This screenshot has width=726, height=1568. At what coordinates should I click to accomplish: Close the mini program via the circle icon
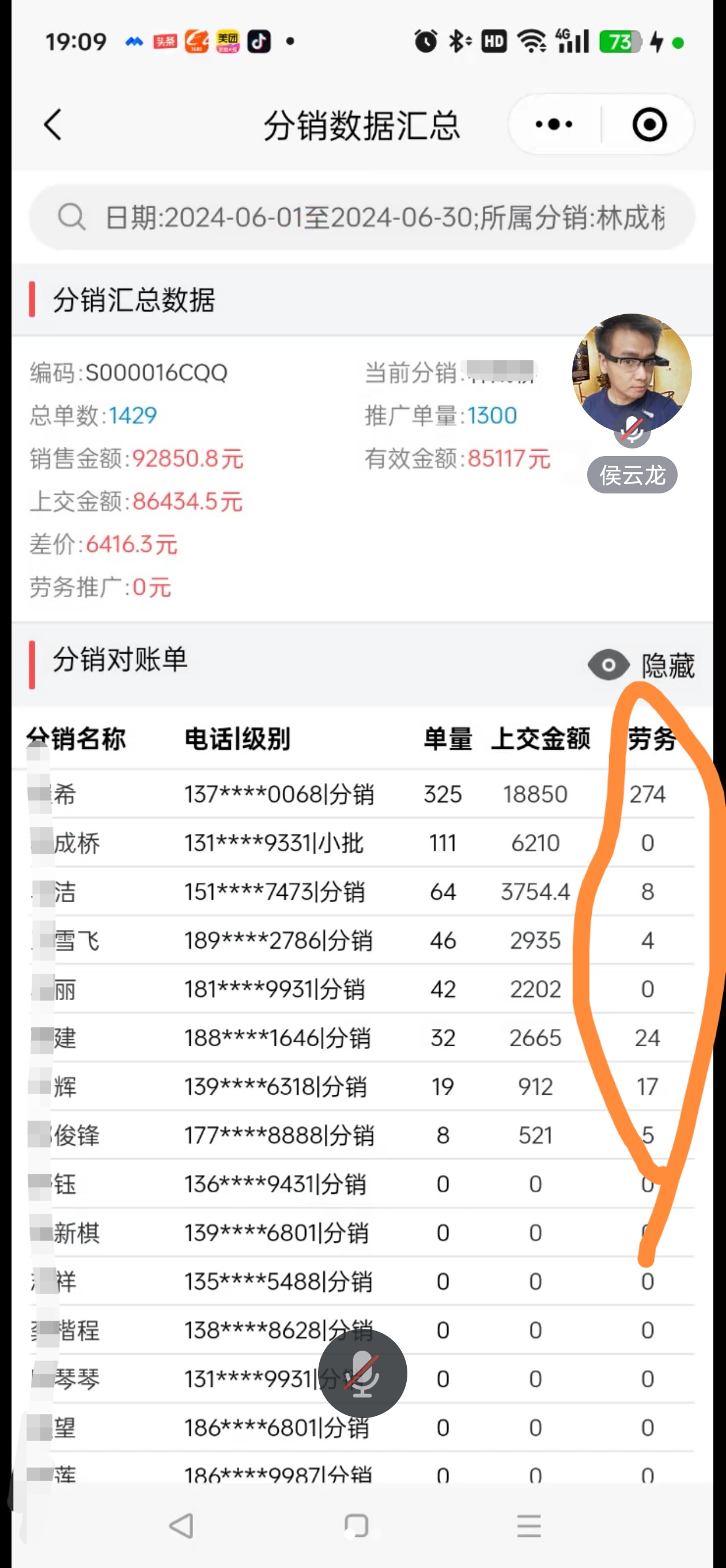pos(649,125)
